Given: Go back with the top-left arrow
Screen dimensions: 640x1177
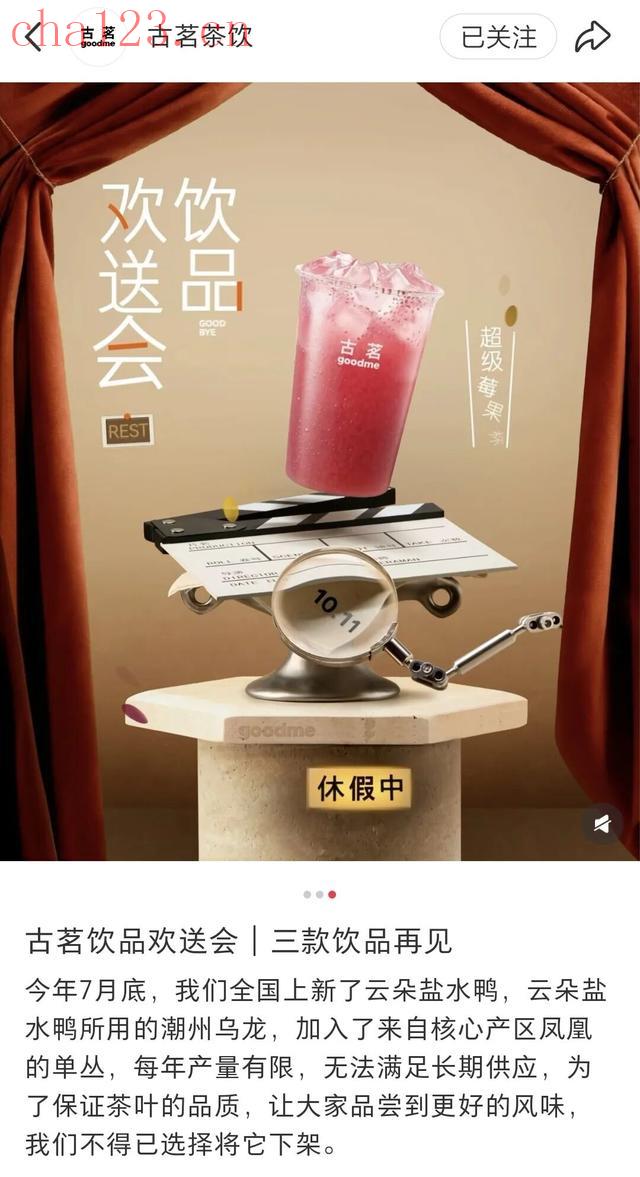Looking at the screenshot, I should tap(33, 37).
